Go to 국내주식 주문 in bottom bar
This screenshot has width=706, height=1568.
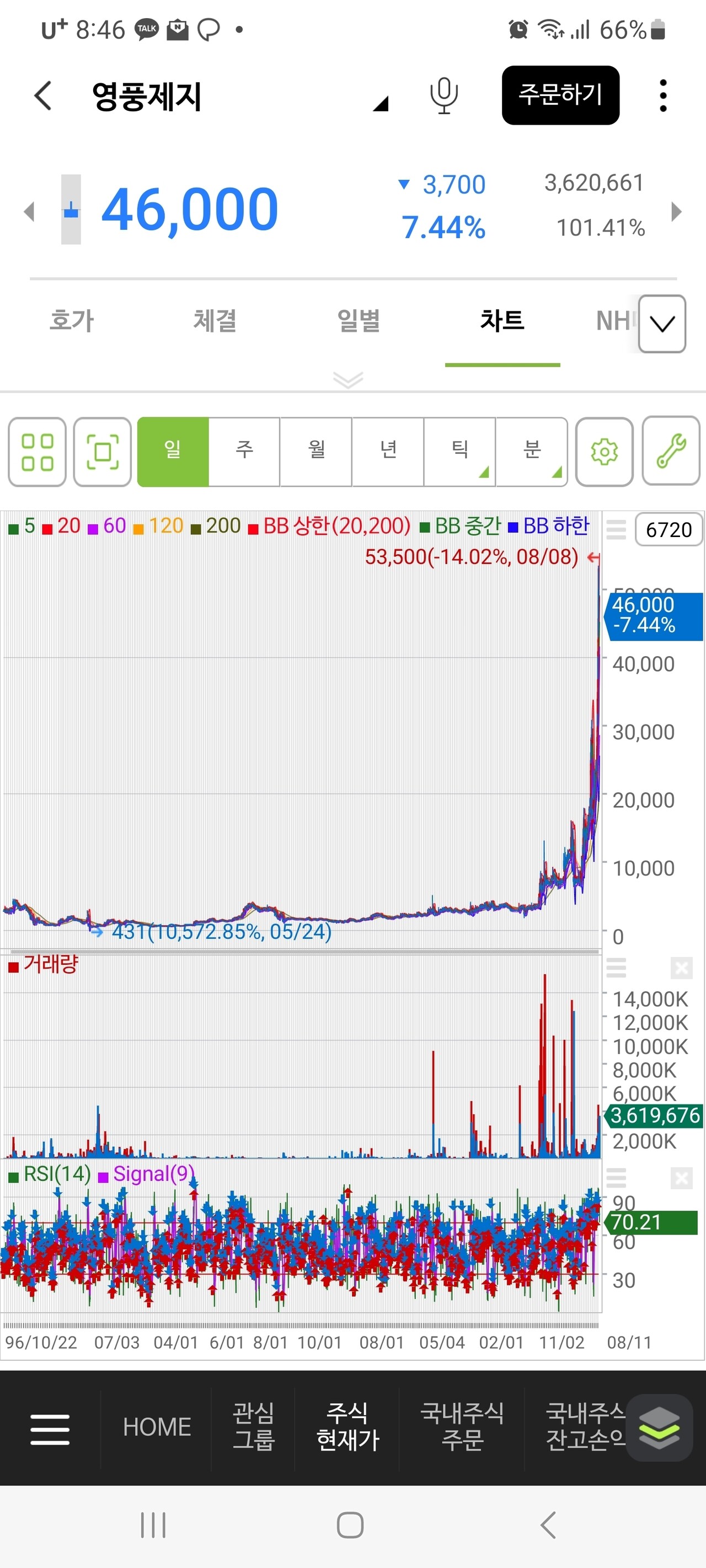coord(462,1427)
